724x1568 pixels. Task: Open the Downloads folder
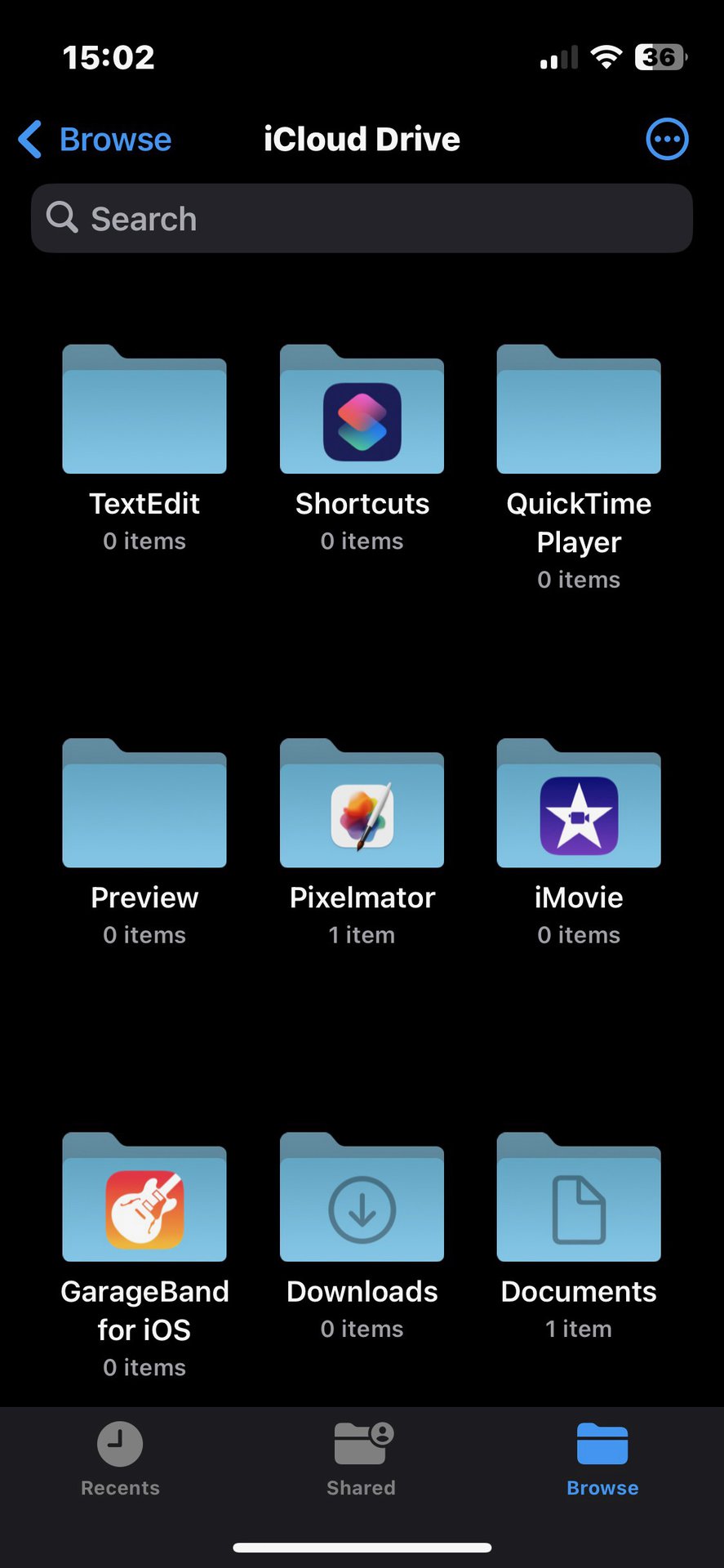[362, 1198]
